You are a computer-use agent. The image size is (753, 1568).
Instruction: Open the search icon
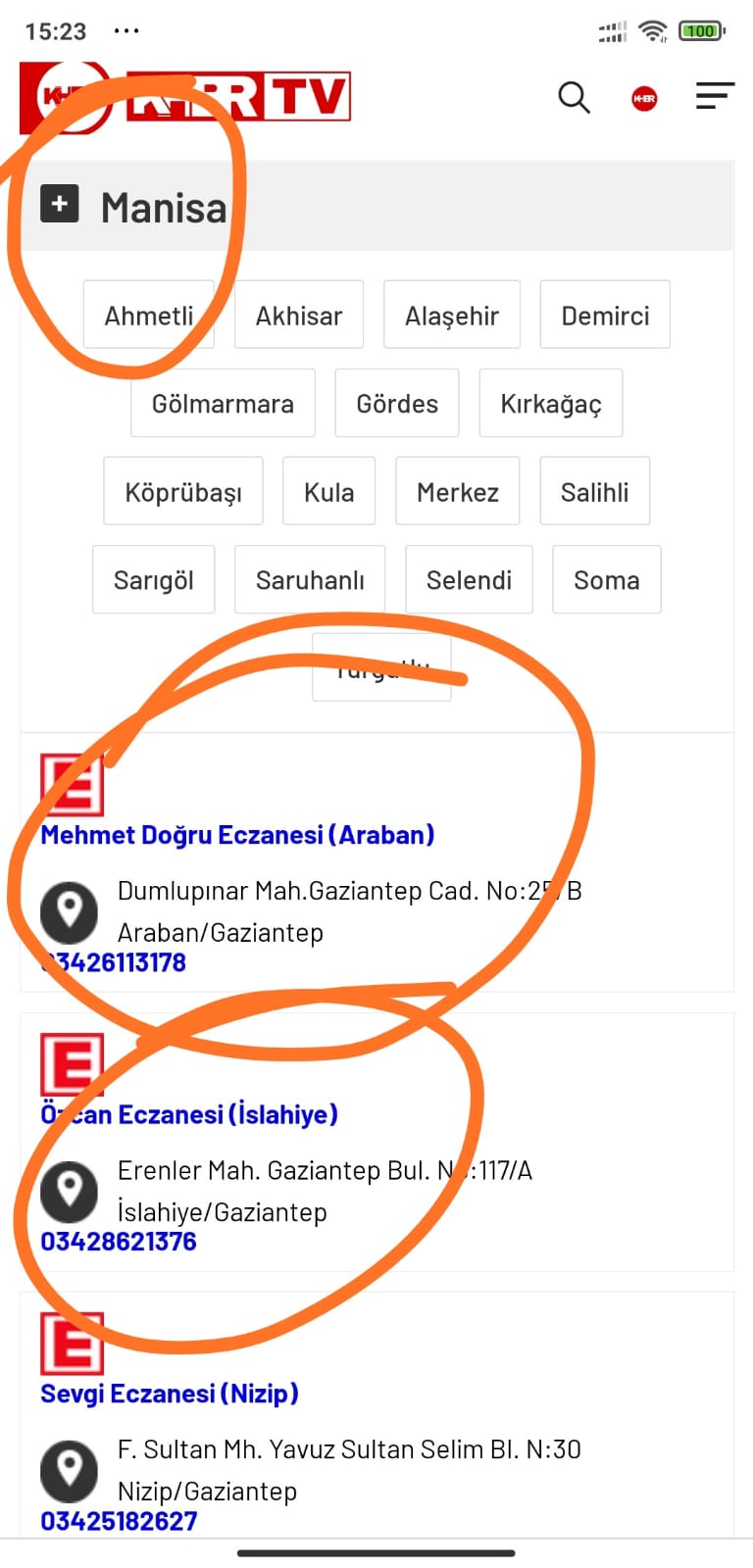coord(574,97)
